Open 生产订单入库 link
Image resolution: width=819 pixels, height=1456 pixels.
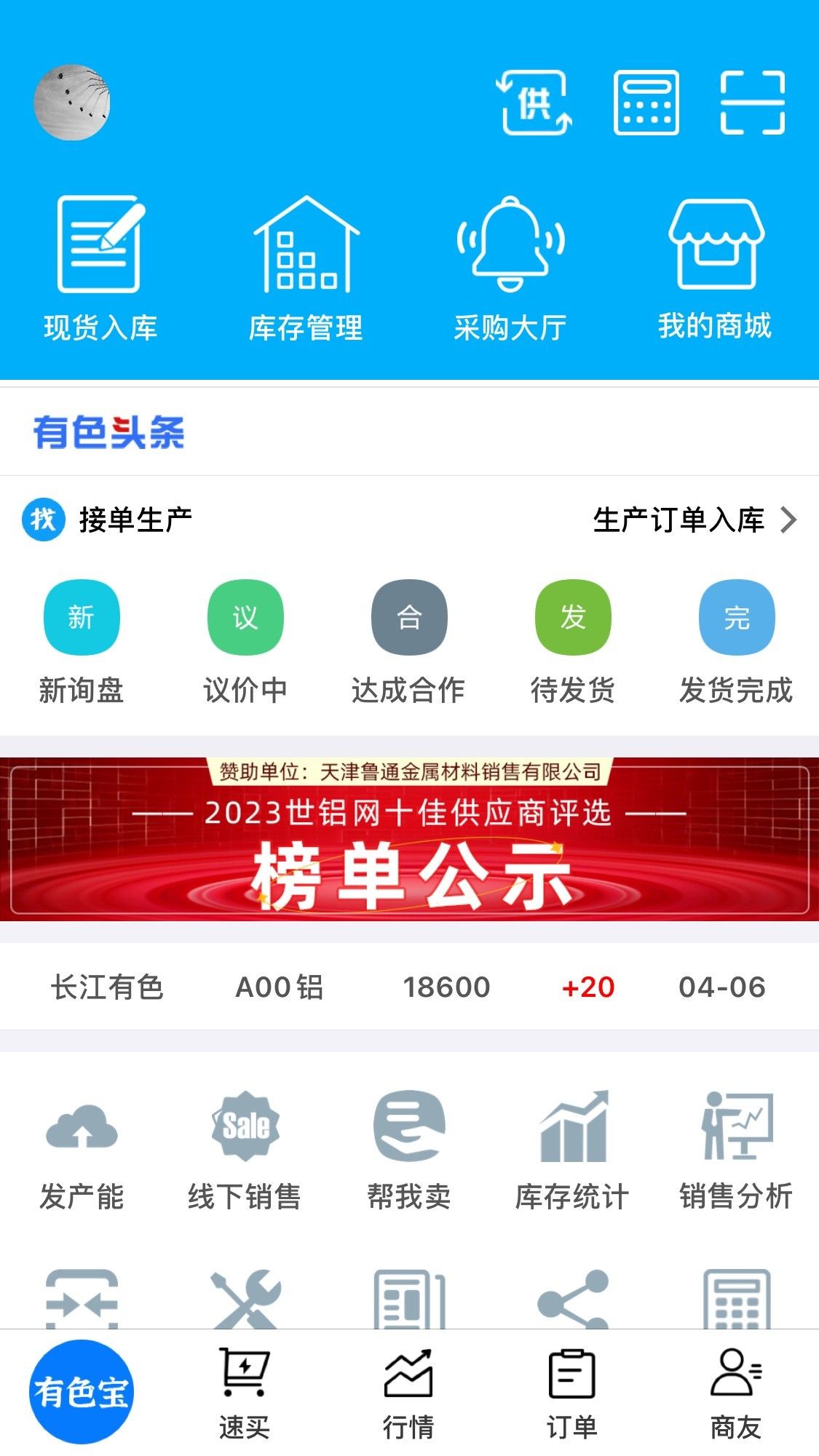(x=694, y=520)
